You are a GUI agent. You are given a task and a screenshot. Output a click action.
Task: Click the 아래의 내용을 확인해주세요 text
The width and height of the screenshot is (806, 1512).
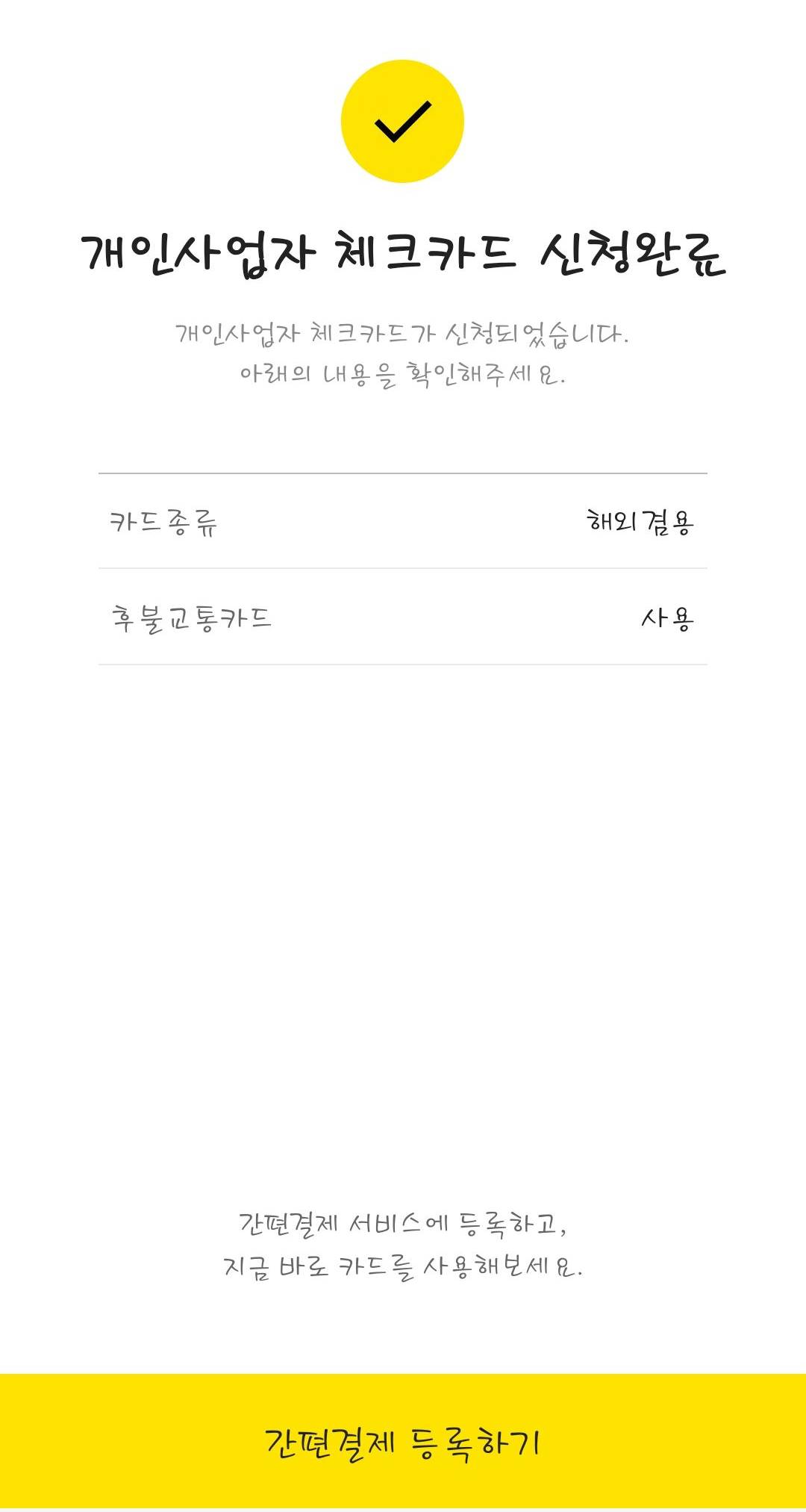pos(403,373)
